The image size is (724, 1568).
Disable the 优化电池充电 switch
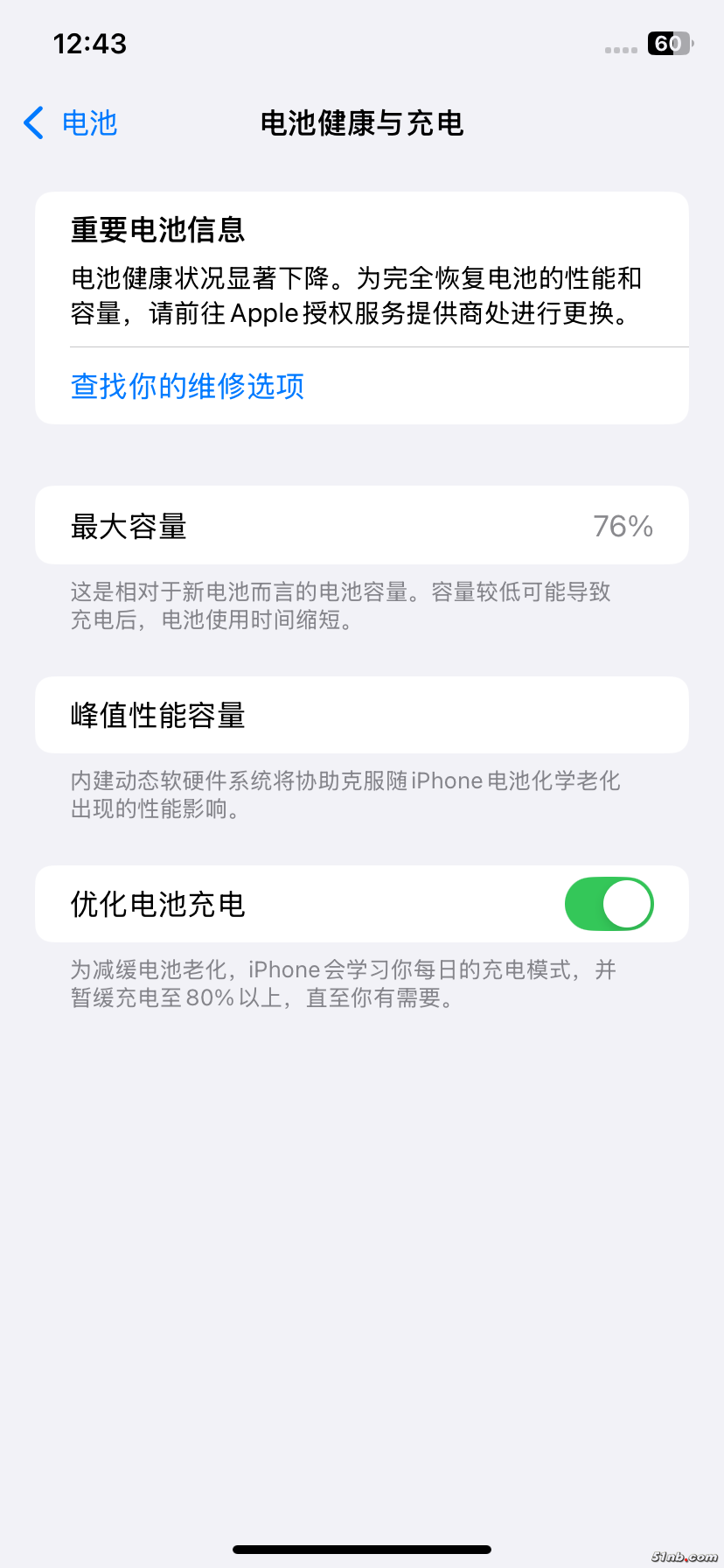click(609, 904)
